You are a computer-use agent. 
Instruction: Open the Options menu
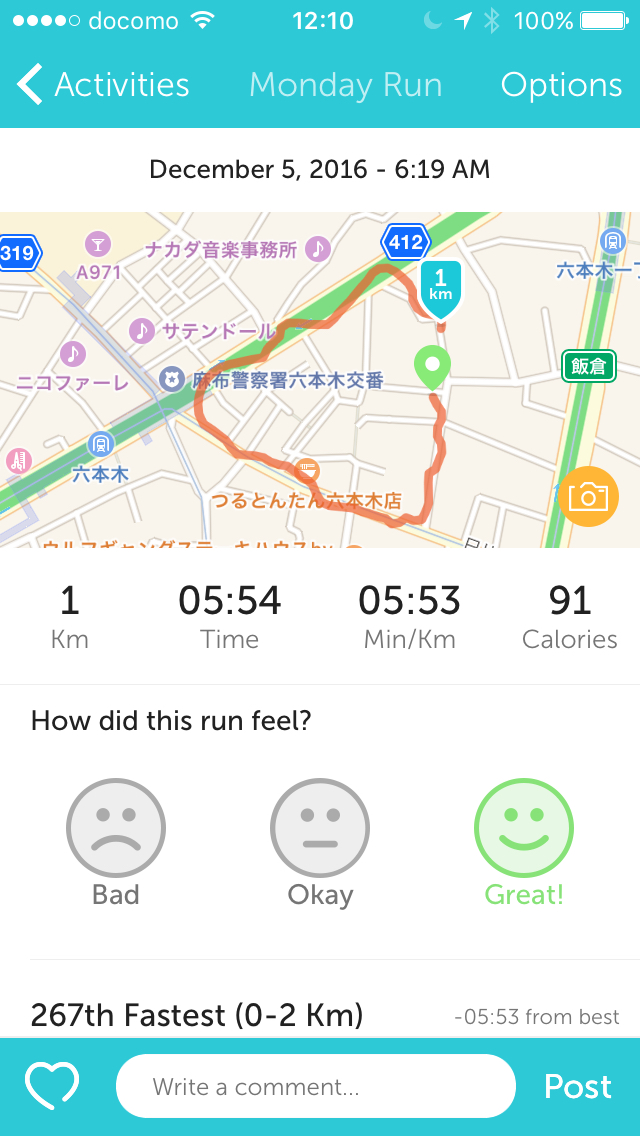(561, 85)
